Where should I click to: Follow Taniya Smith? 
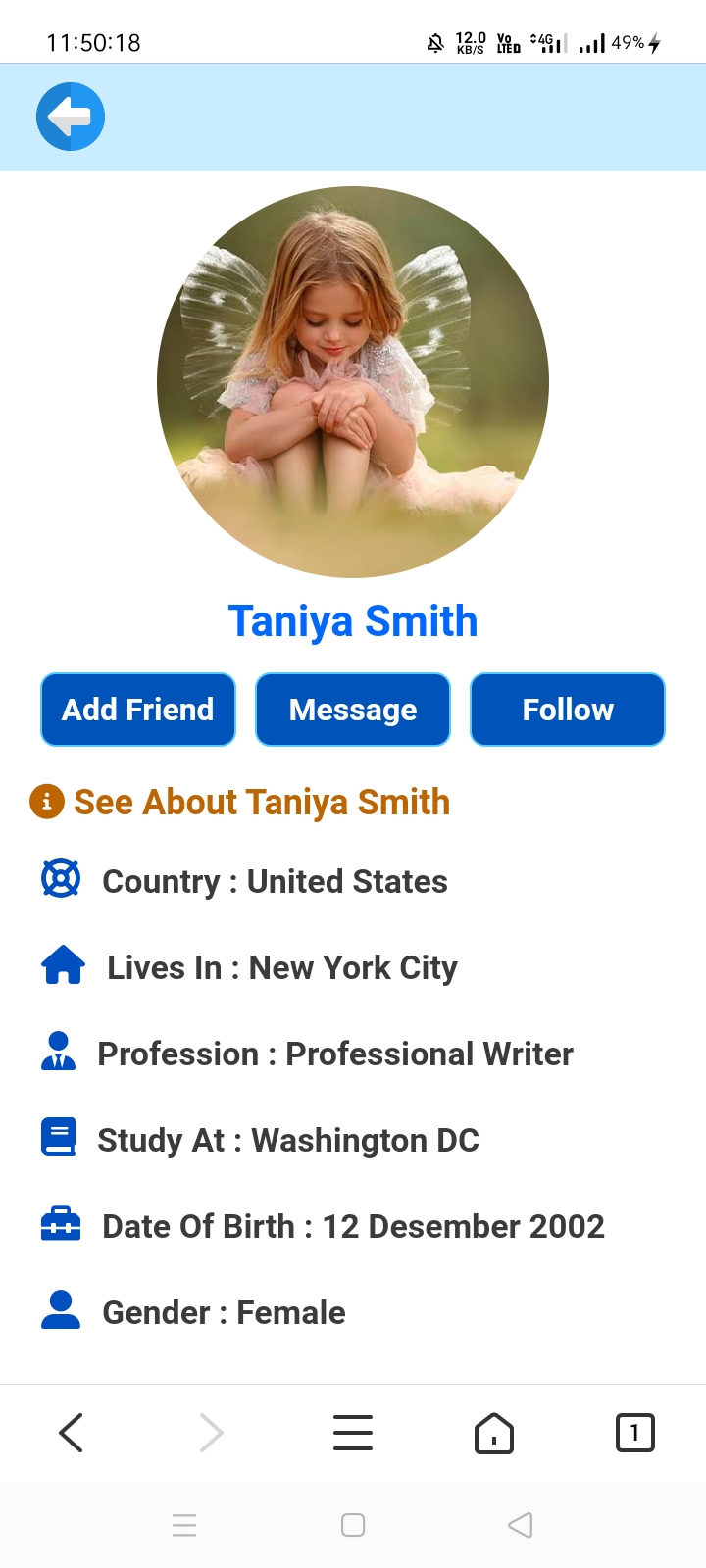pyautogui.click(x=568, y=710)
